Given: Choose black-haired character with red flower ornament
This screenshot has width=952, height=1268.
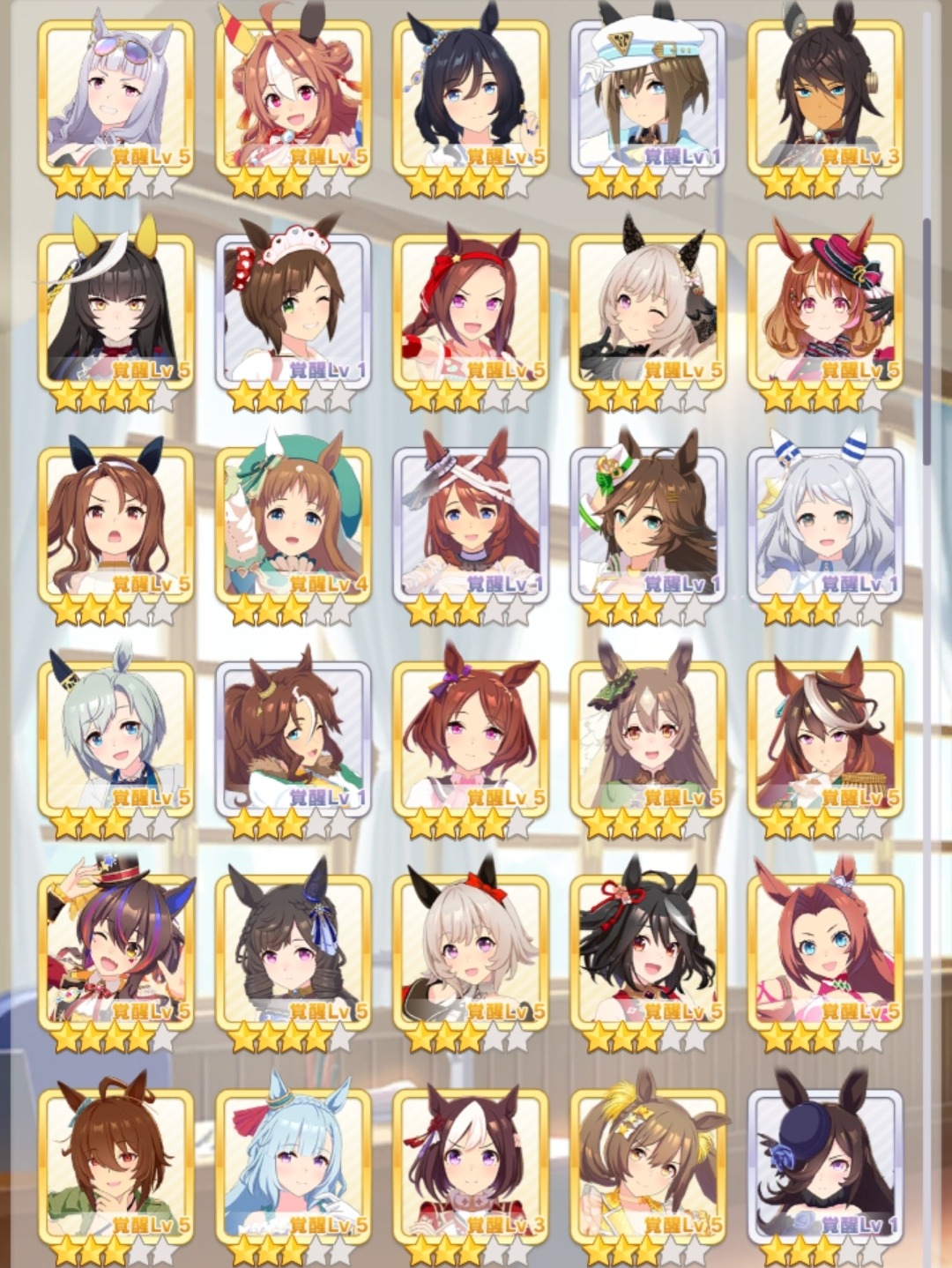Looking at the screenshot, I should click(x=648, y=951).
